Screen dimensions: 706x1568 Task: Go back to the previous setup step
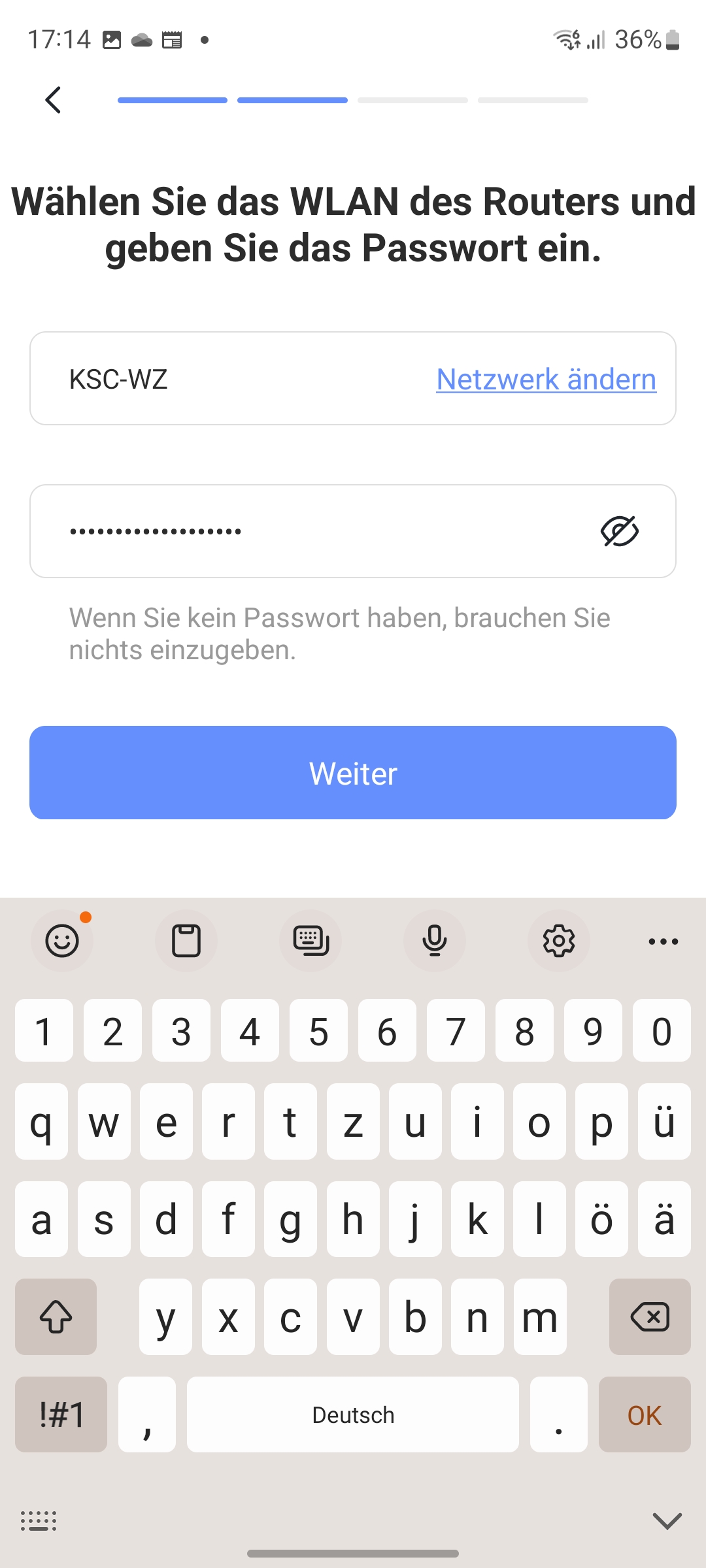pyautogui.click(x=54, y=100)
